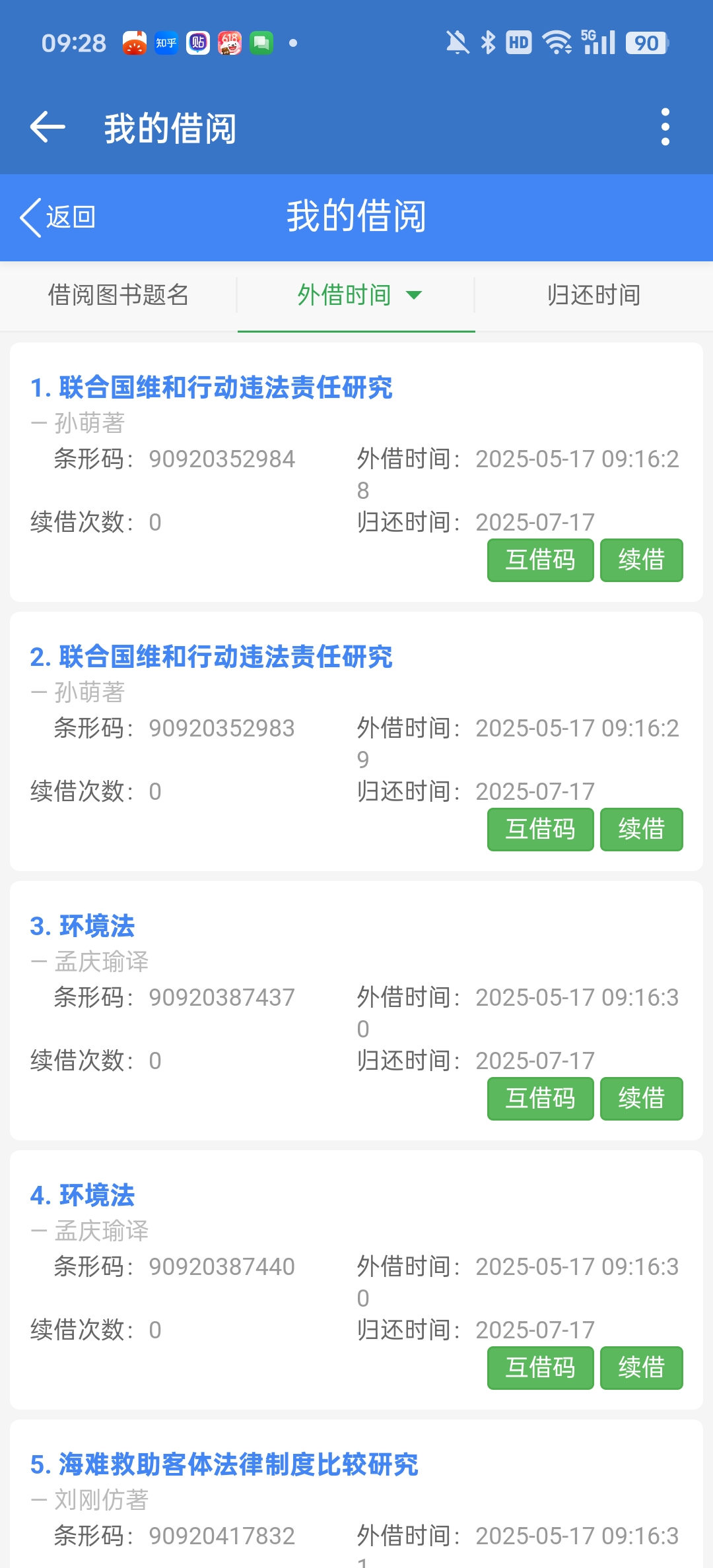This screenshot has width=713, height=1568.
Task: Open book 2 title 联合国维和行动违法责任研究
Action: pos(211,657)
